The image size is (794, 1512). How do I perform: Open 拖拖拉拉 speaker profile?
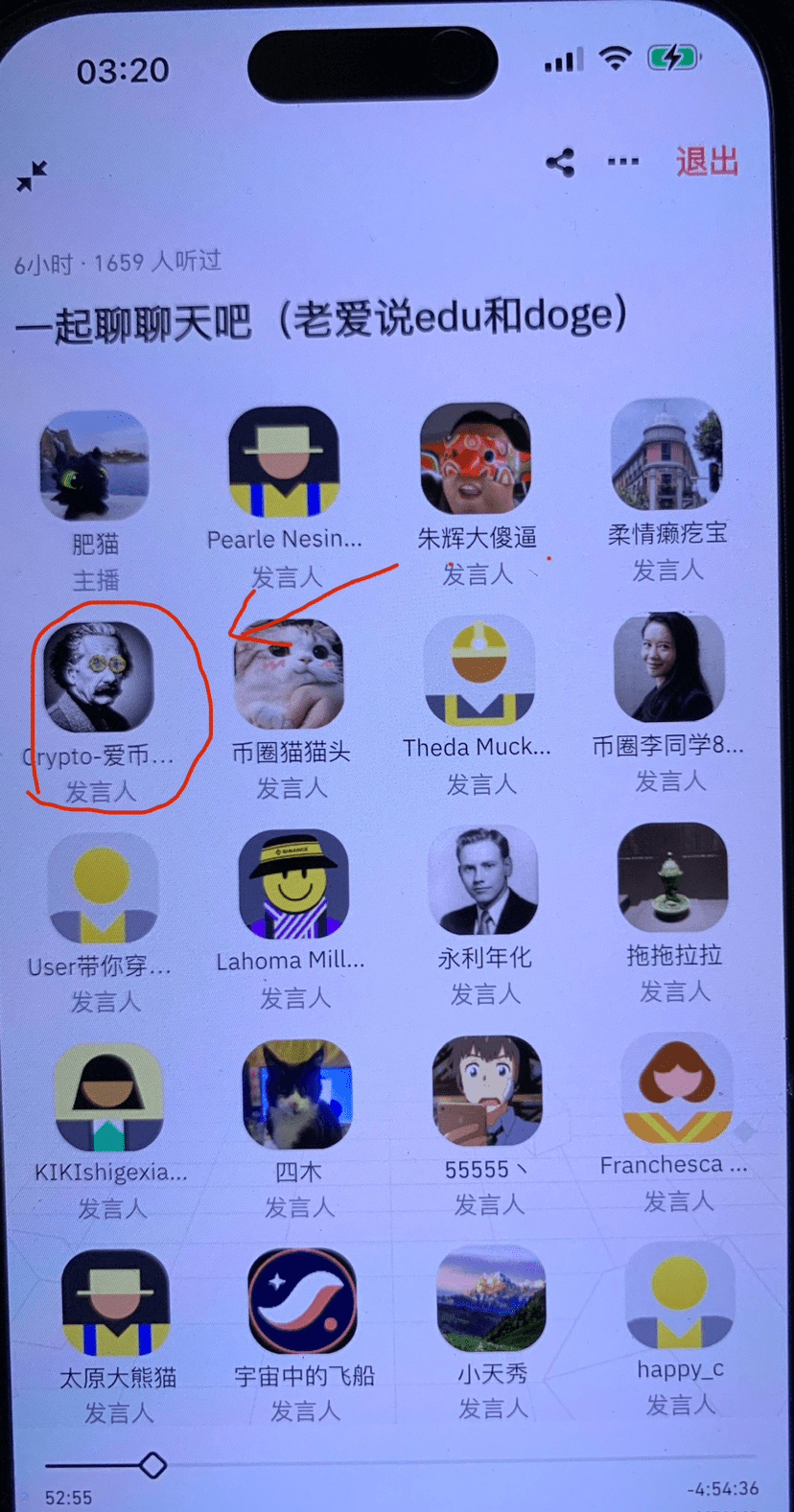673,877
